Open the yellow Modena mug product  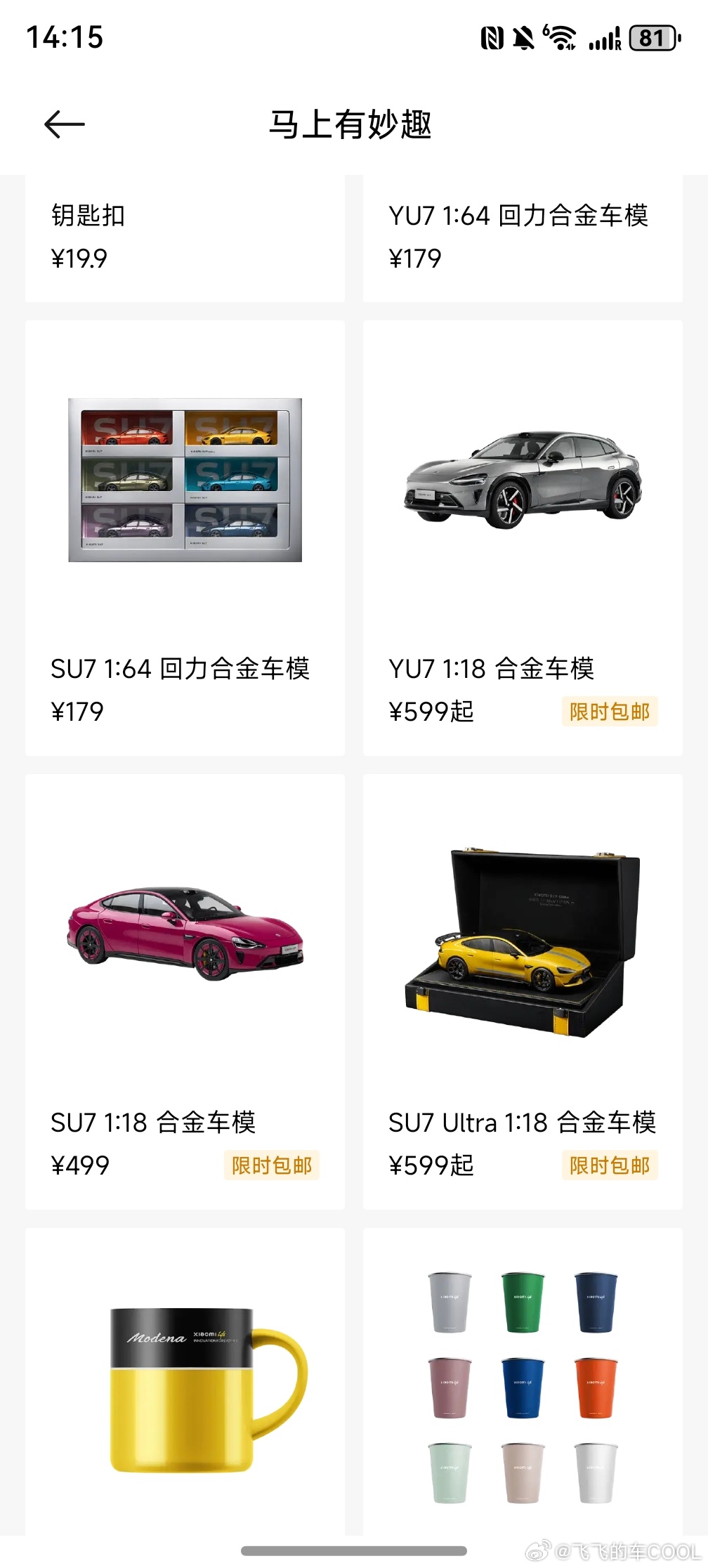(x=185, y=1387)
